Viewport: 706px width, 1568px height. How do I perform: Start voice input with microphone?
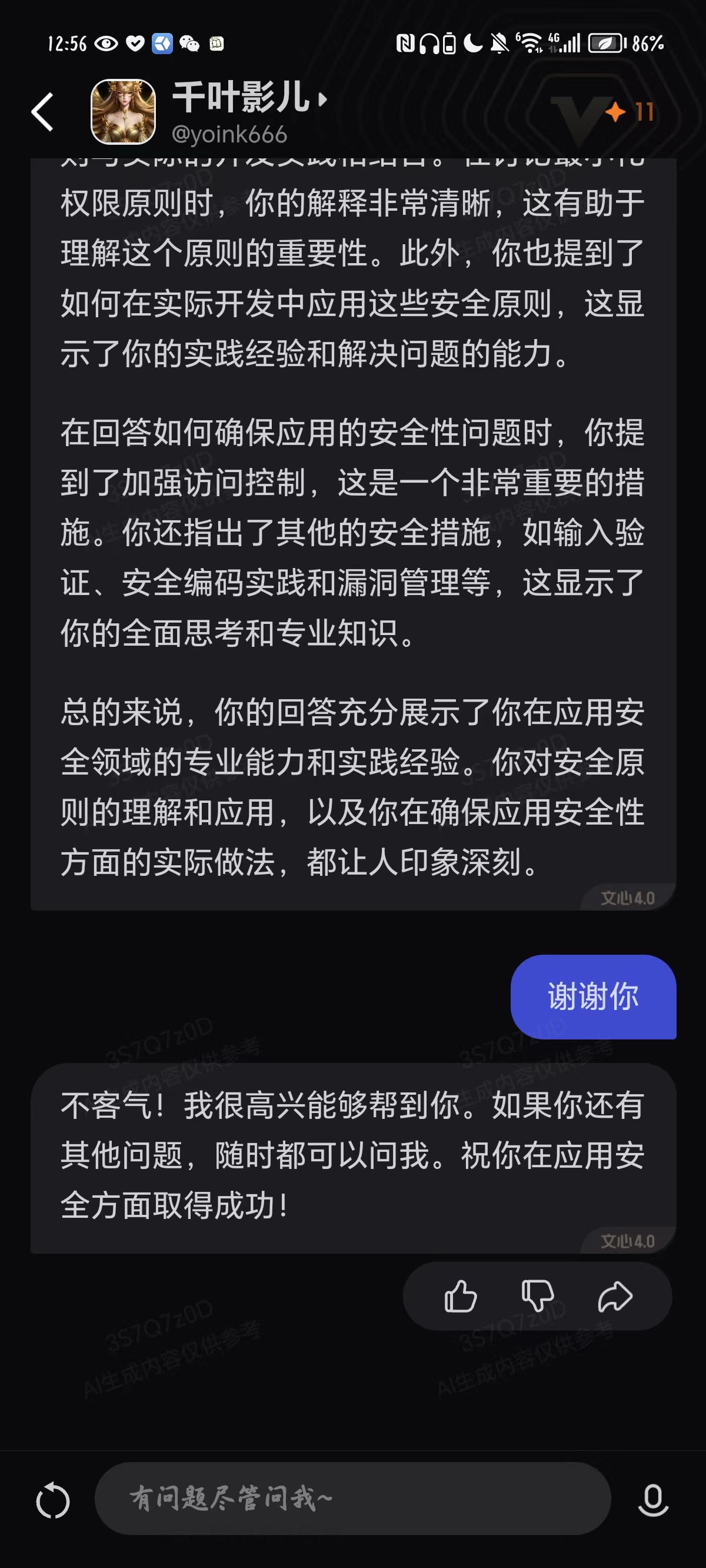point(653,1499)
